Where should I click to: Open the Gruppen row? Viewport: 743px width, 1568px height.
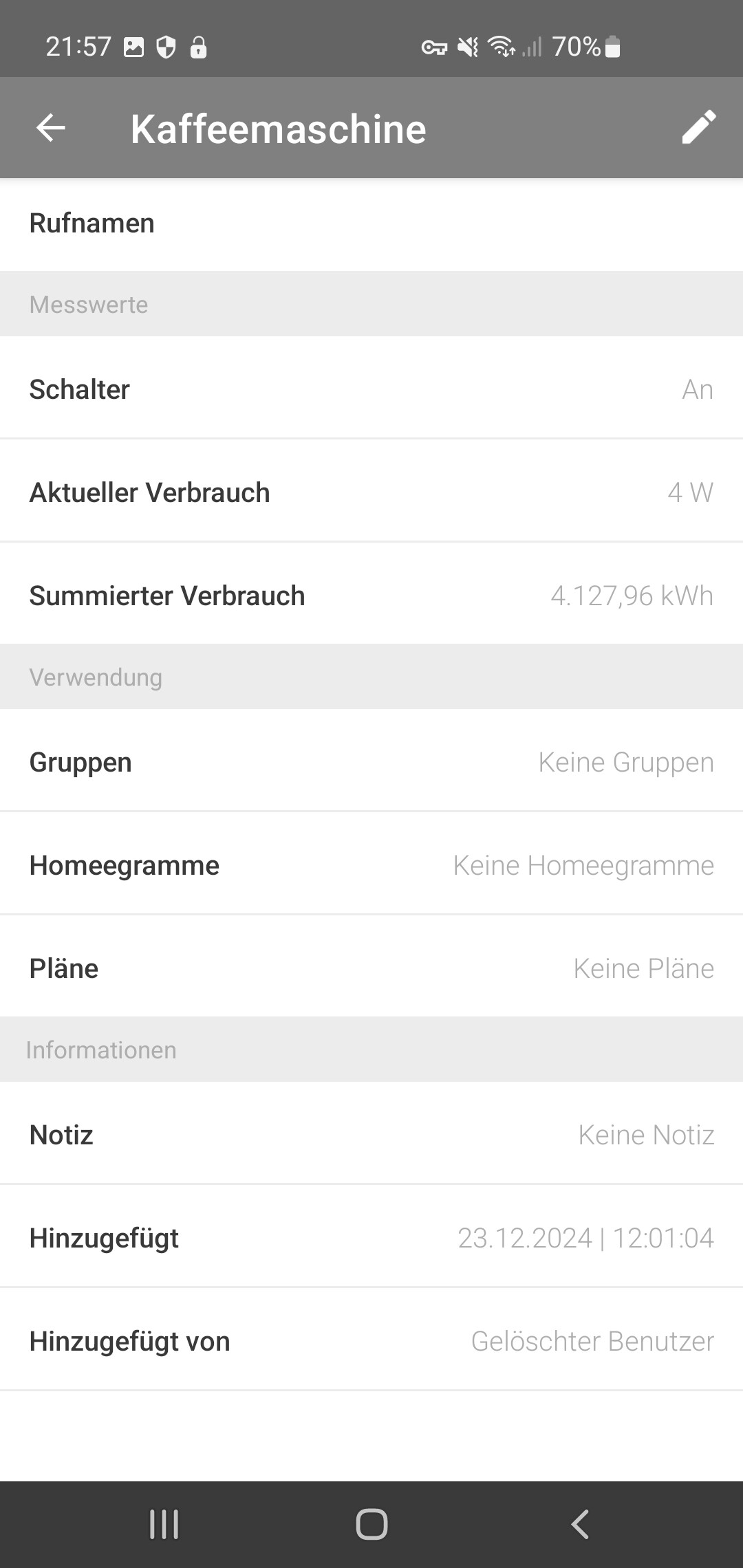(x=371, y=761)
